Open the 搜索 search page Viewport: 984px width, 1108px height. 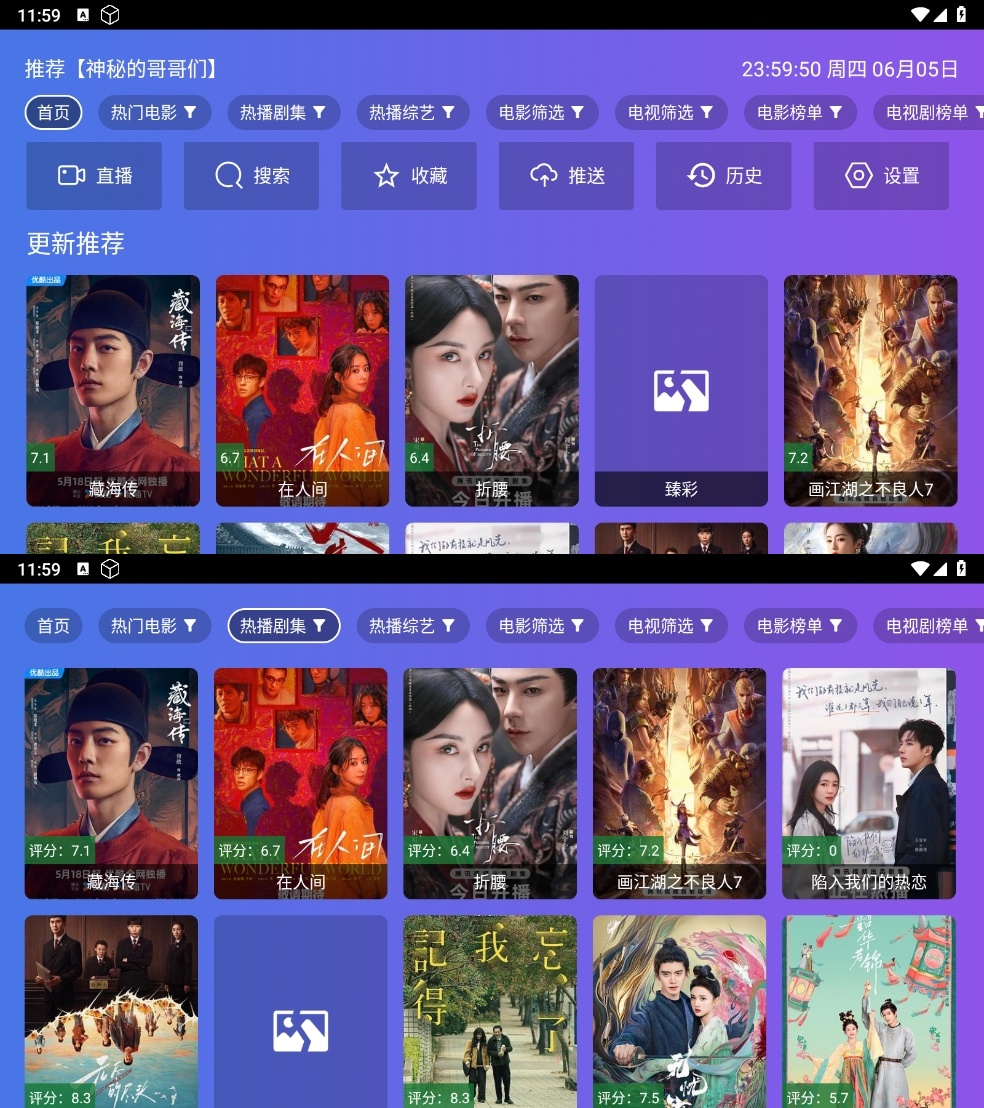tap(251, 176)
